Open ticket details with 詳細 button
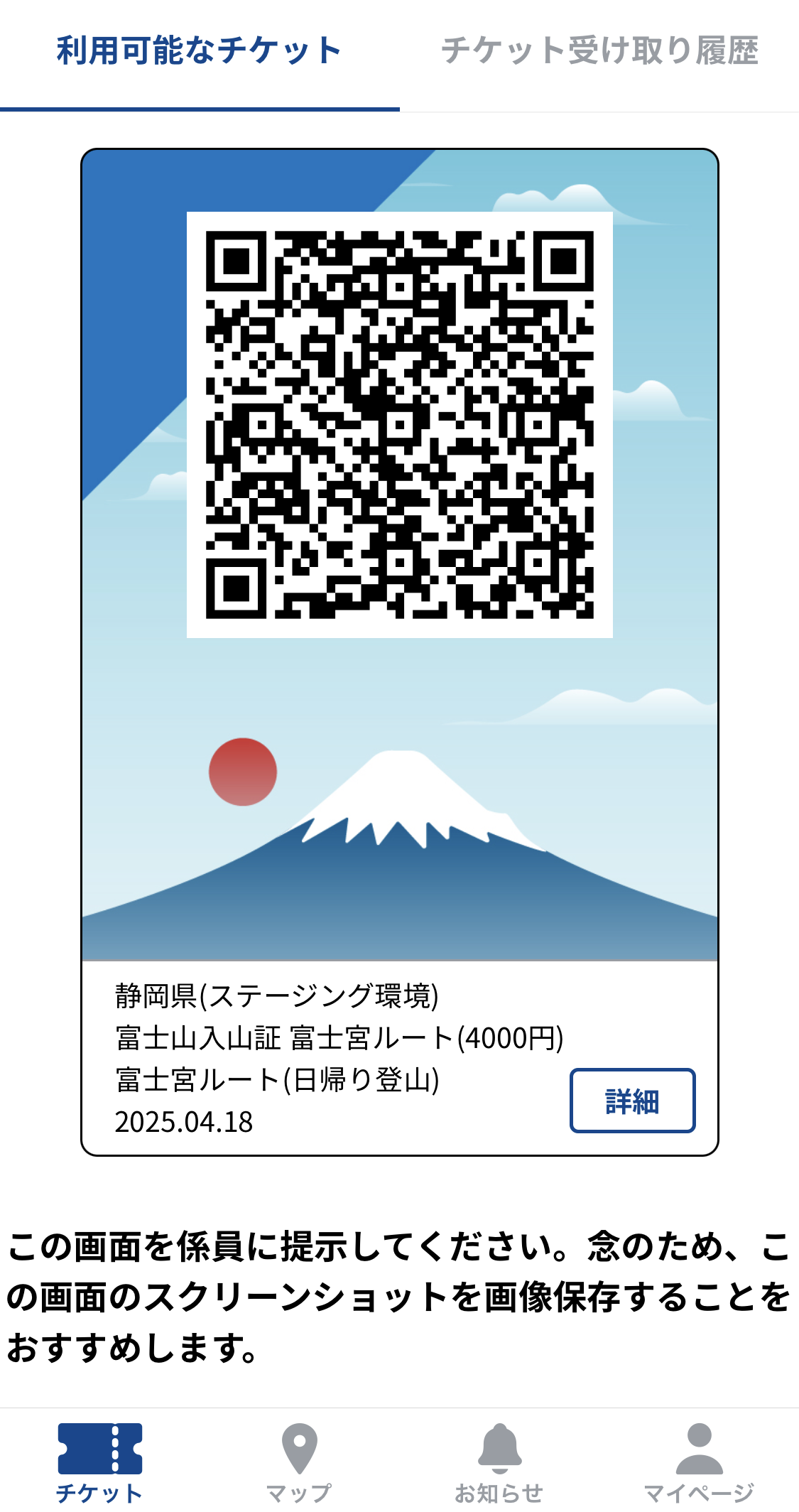 click(632, 1101)
